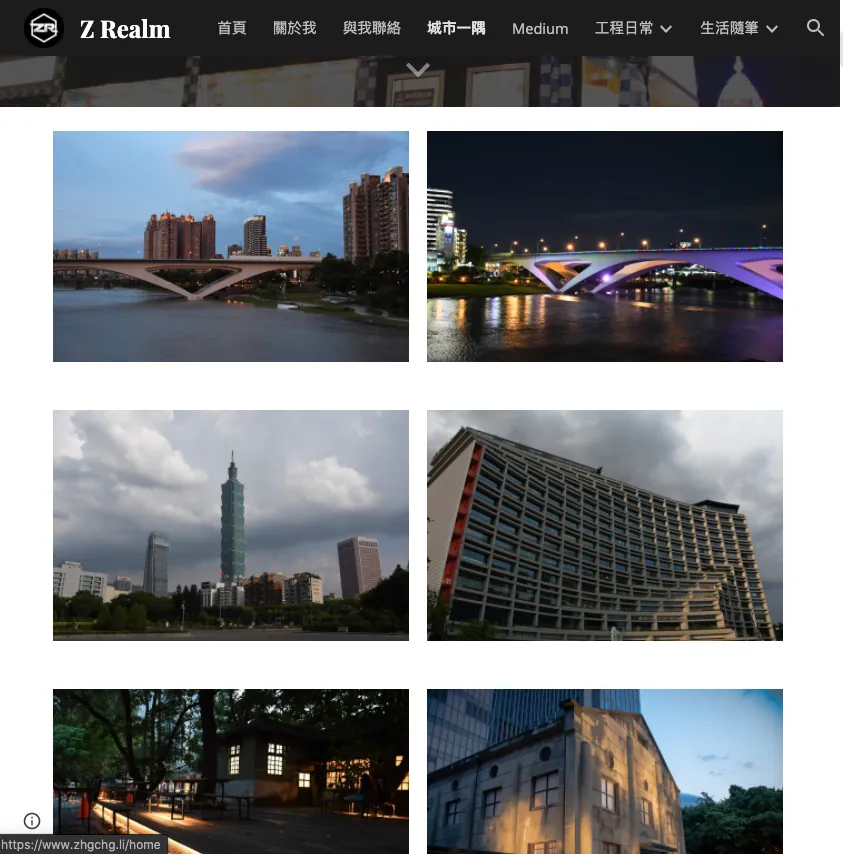Open the Taipei 101 skyline photo

[231, 525]
